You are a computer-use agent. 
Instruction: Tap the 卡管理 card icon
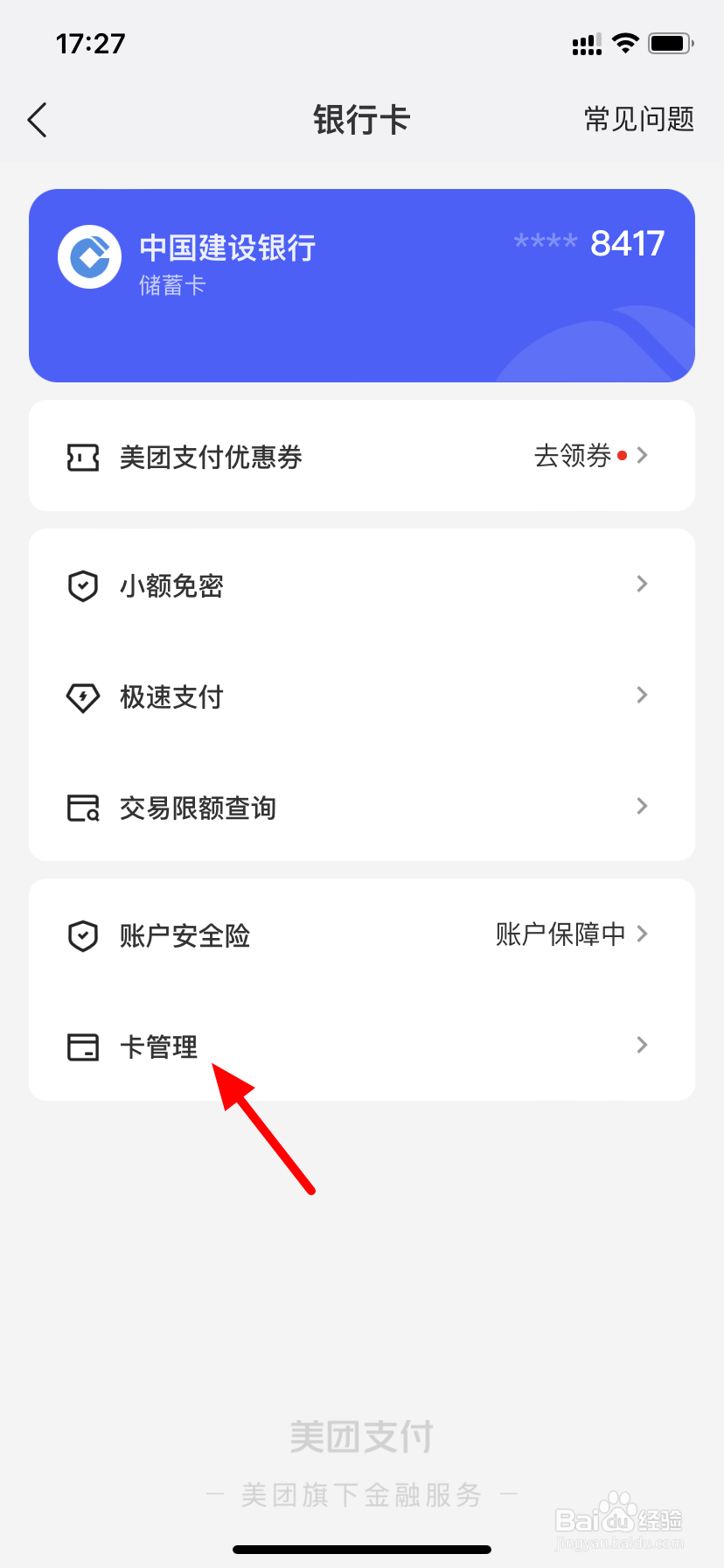(81, 1046)
